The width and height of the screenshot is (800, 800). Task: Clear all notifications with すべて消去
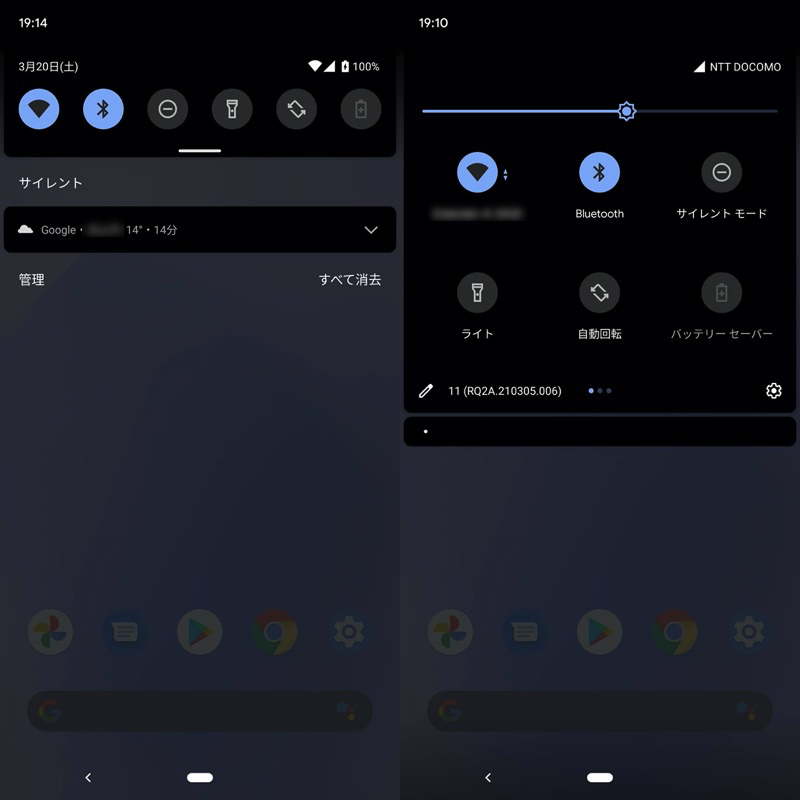pos(349,280)
